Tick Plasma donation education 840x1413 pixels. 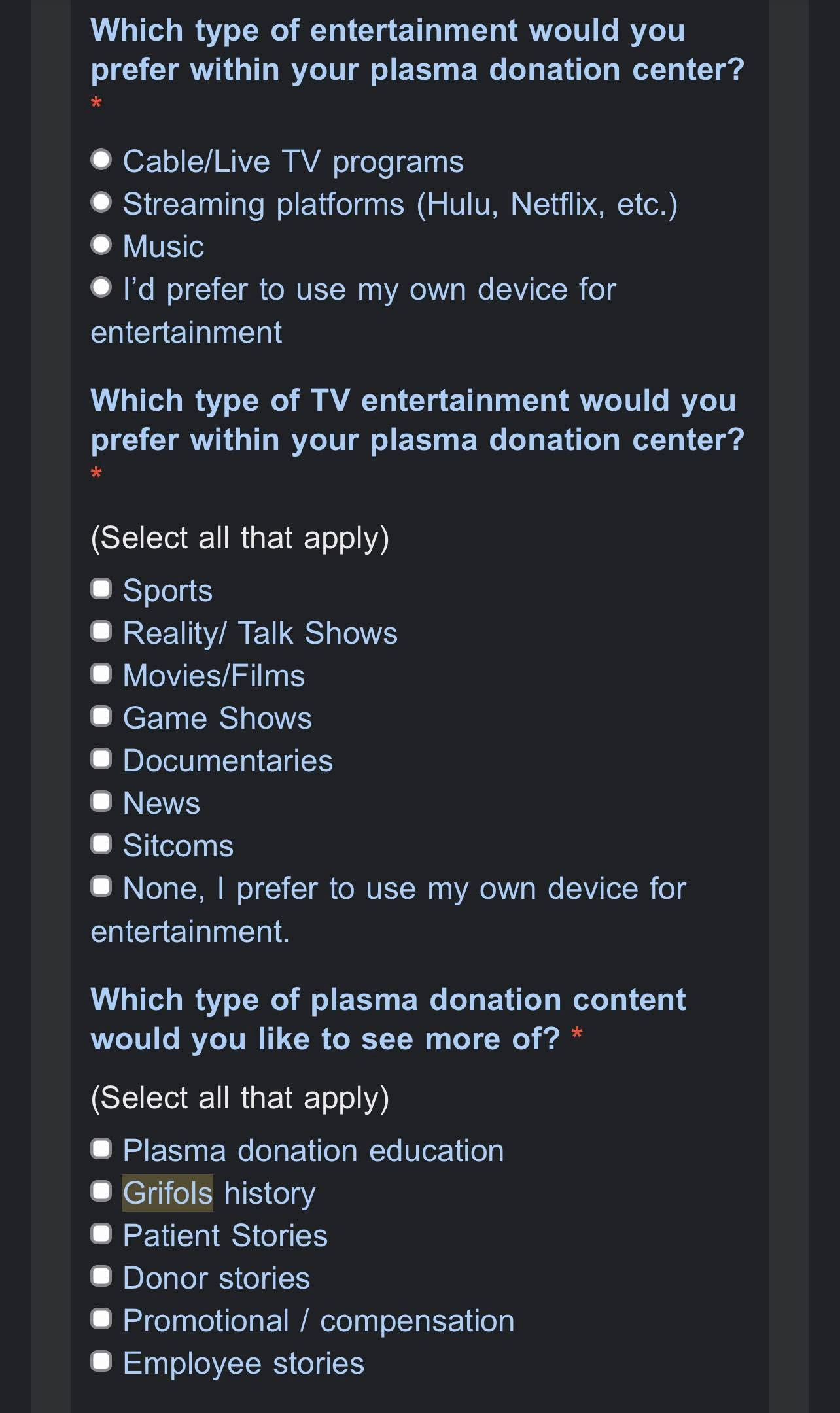click(x=101, y=1149)
